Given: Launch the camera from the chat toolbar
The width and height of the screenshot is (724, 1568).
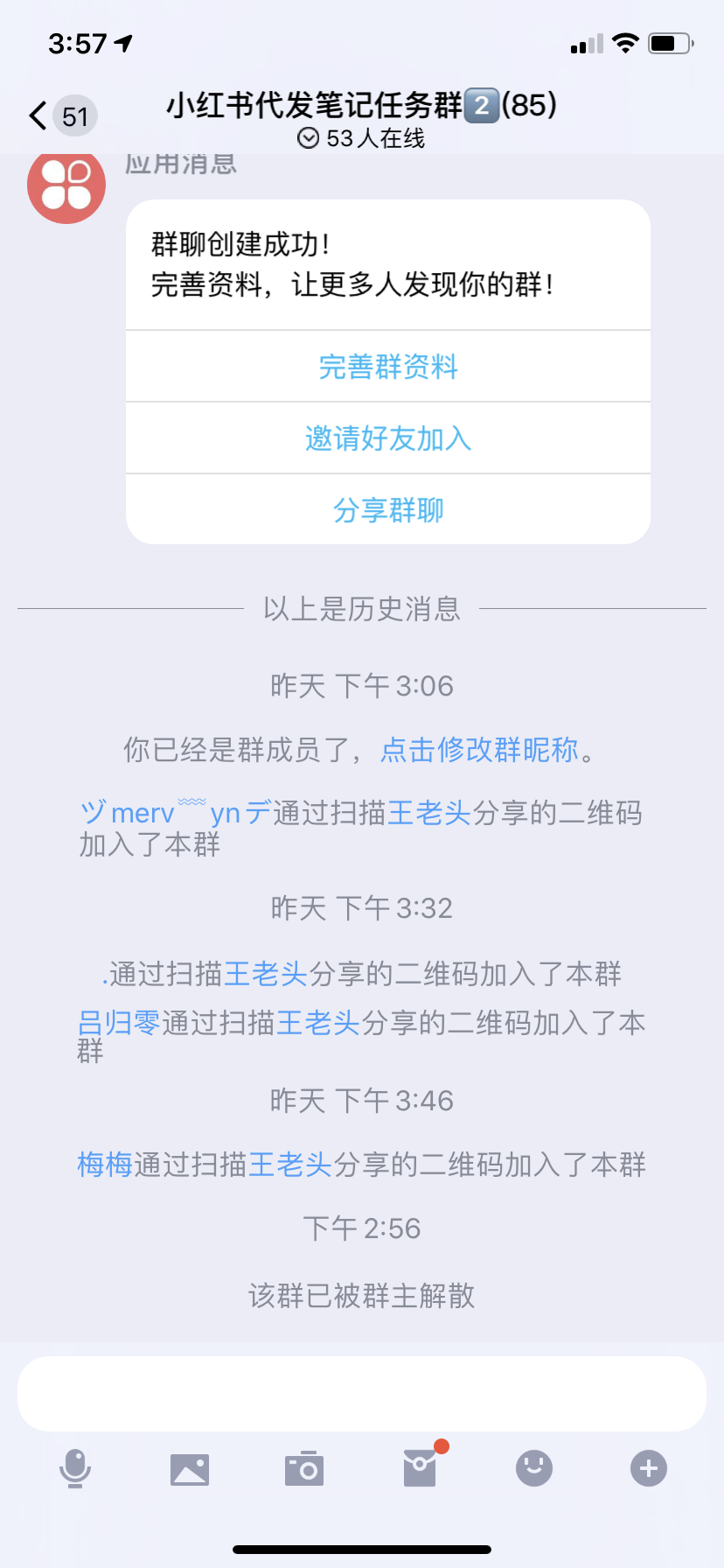Looking at the screenshot, I should tap(304, 1468).
